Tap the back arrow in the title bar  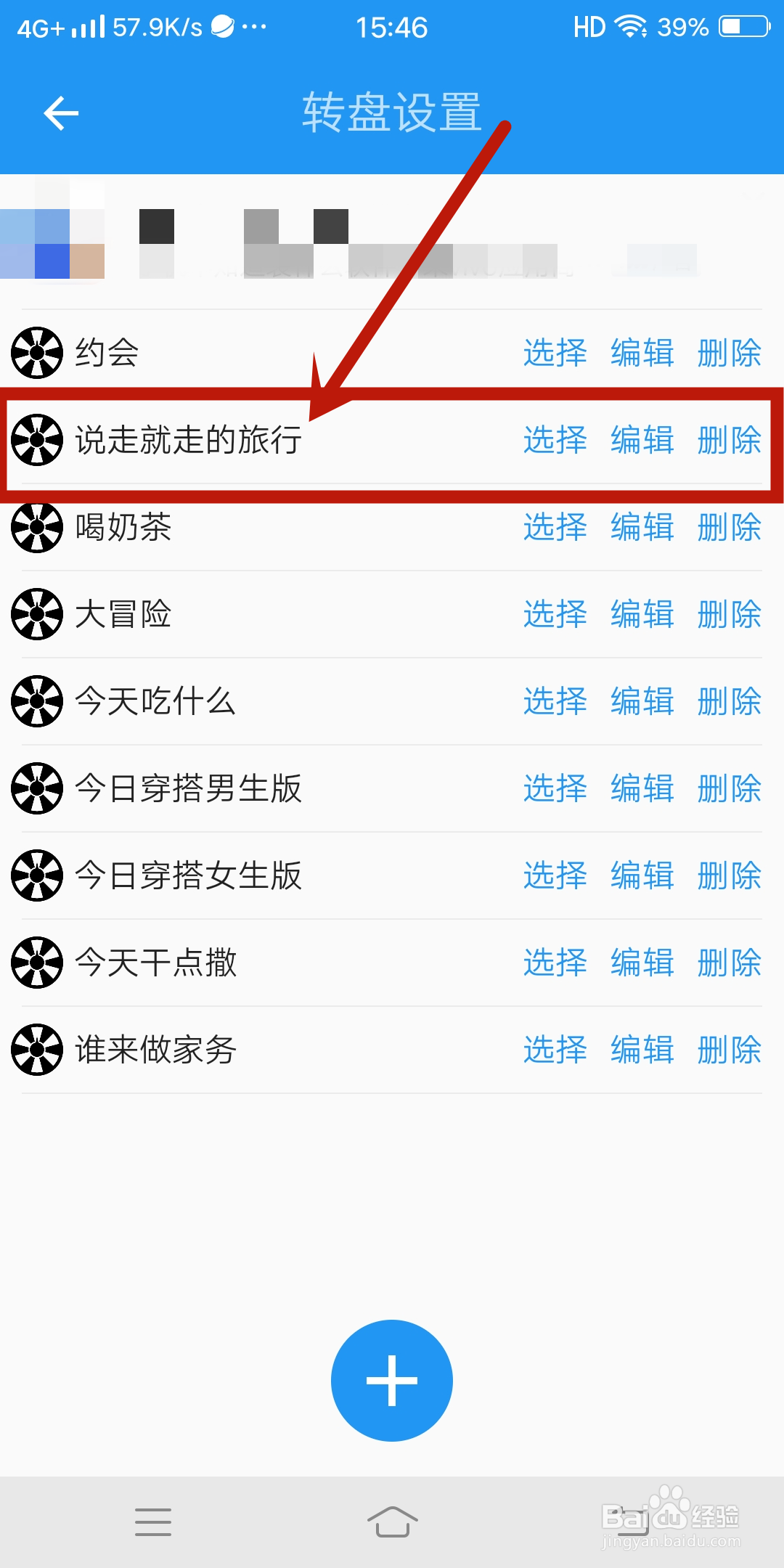62,113
